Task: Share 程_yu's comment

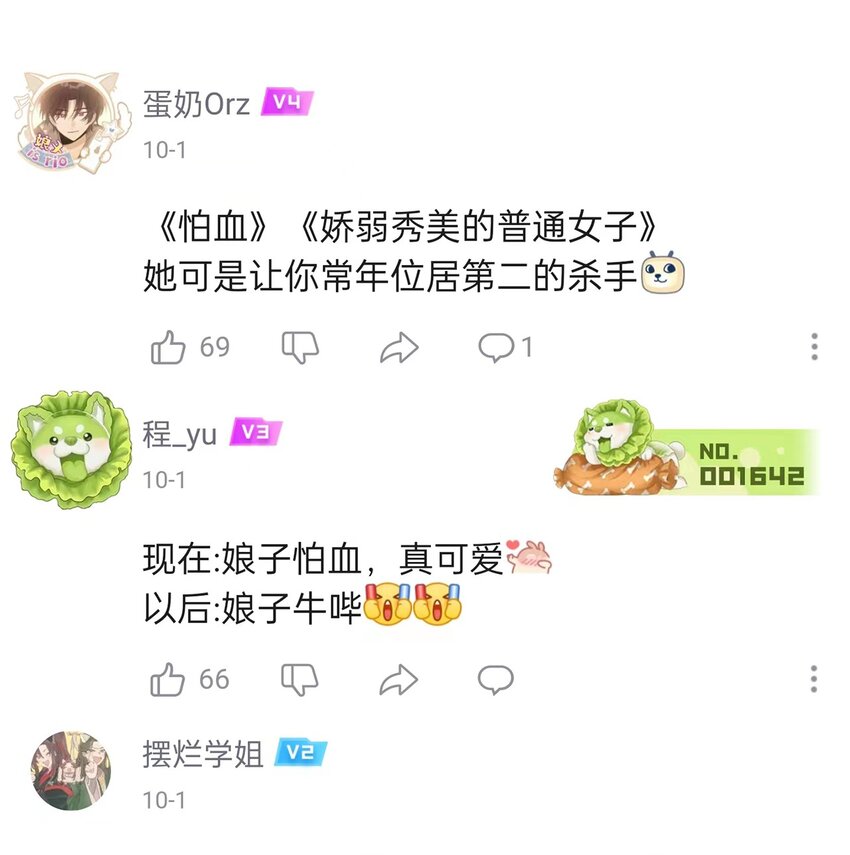Action: click(x=399, y=680)
